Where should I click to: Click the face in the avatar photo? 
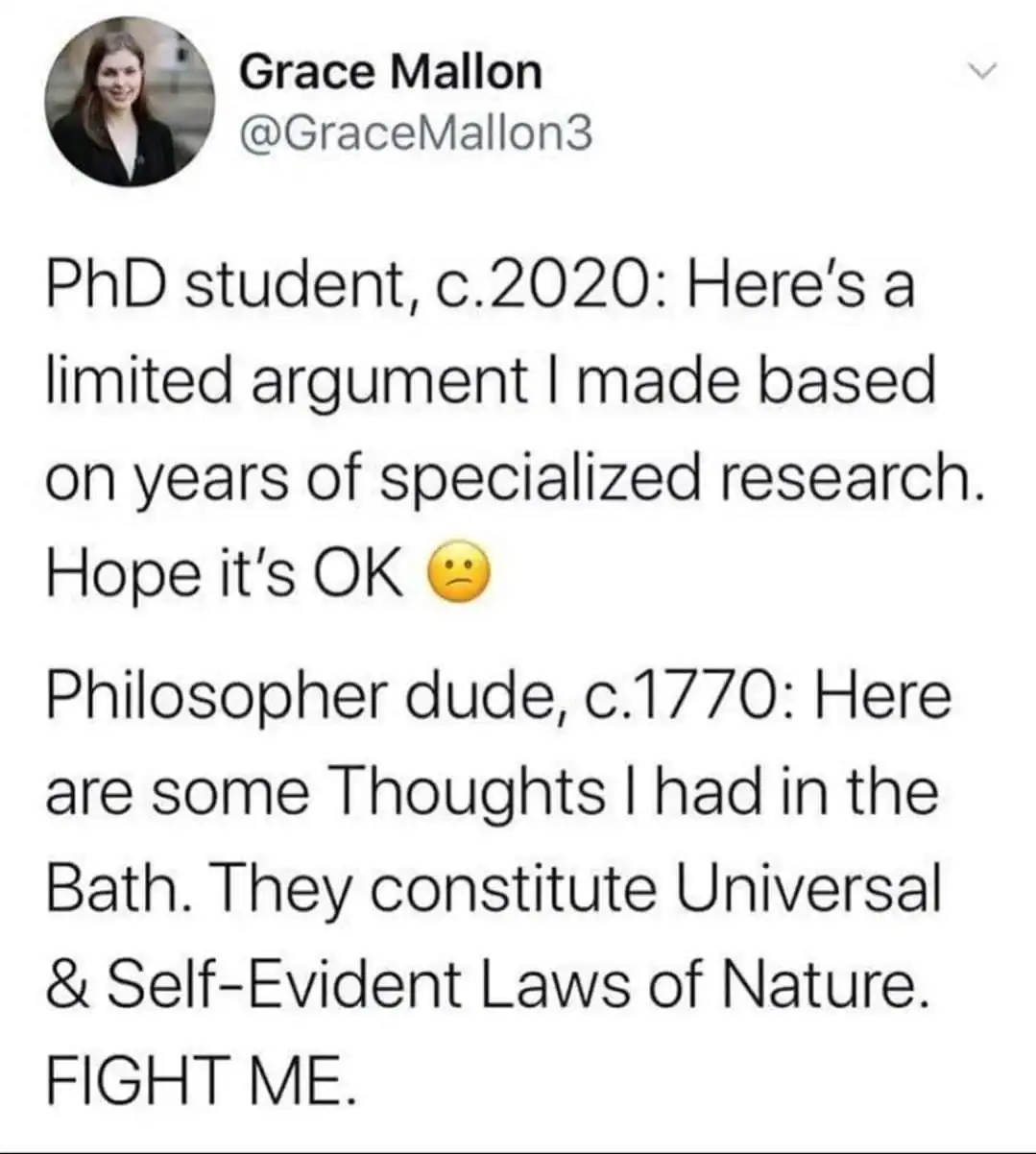point(120,82)
